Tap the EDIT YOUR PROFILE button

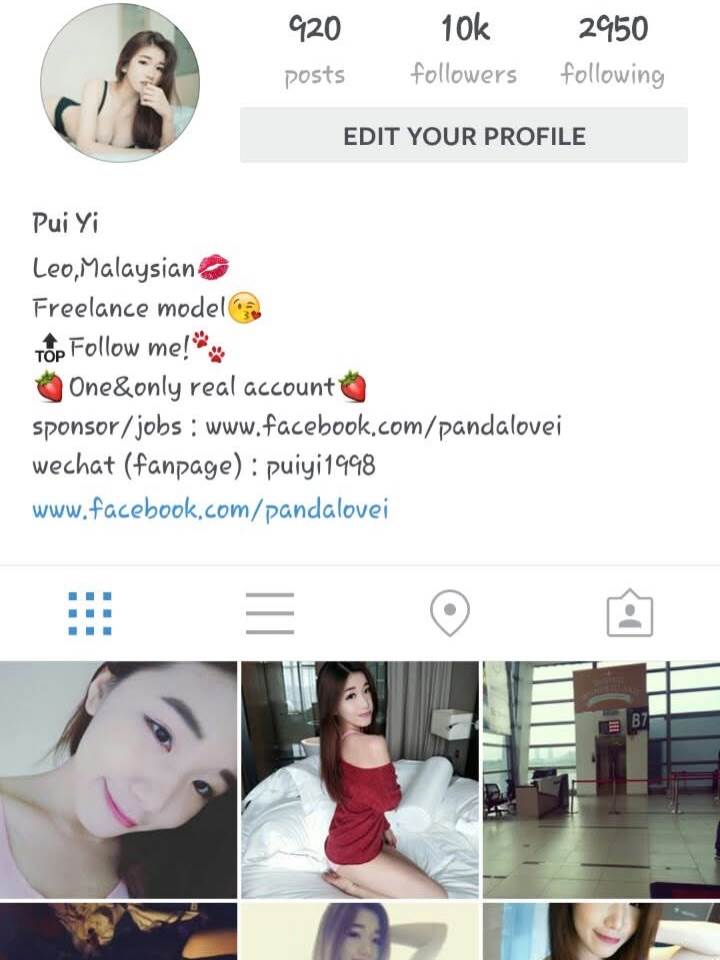[464, 136]
